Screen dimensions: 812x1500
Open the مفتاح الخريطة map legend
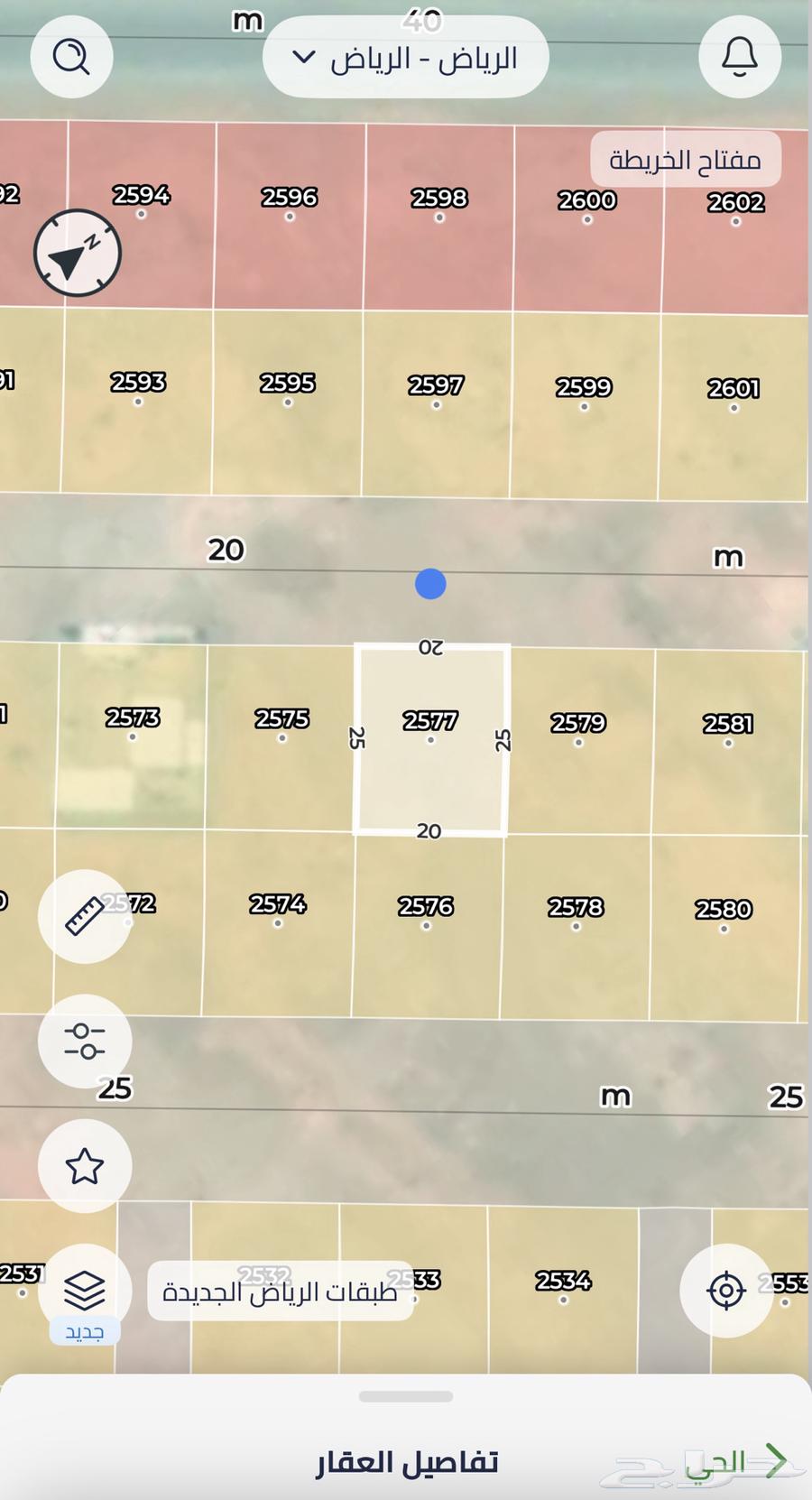(684, 159)
